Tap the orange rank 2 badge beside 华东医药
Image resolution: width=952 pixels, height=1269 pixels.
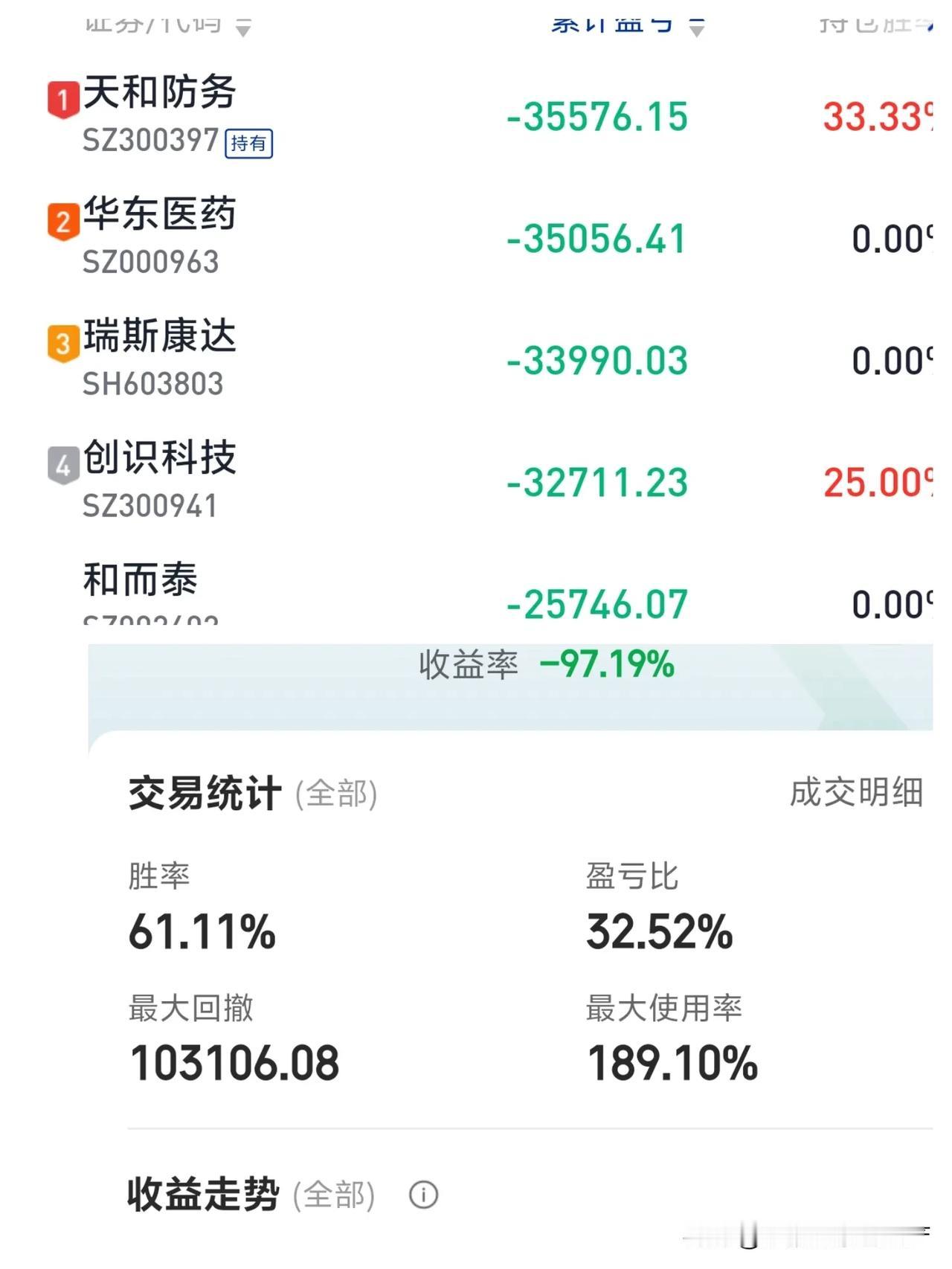63,222
